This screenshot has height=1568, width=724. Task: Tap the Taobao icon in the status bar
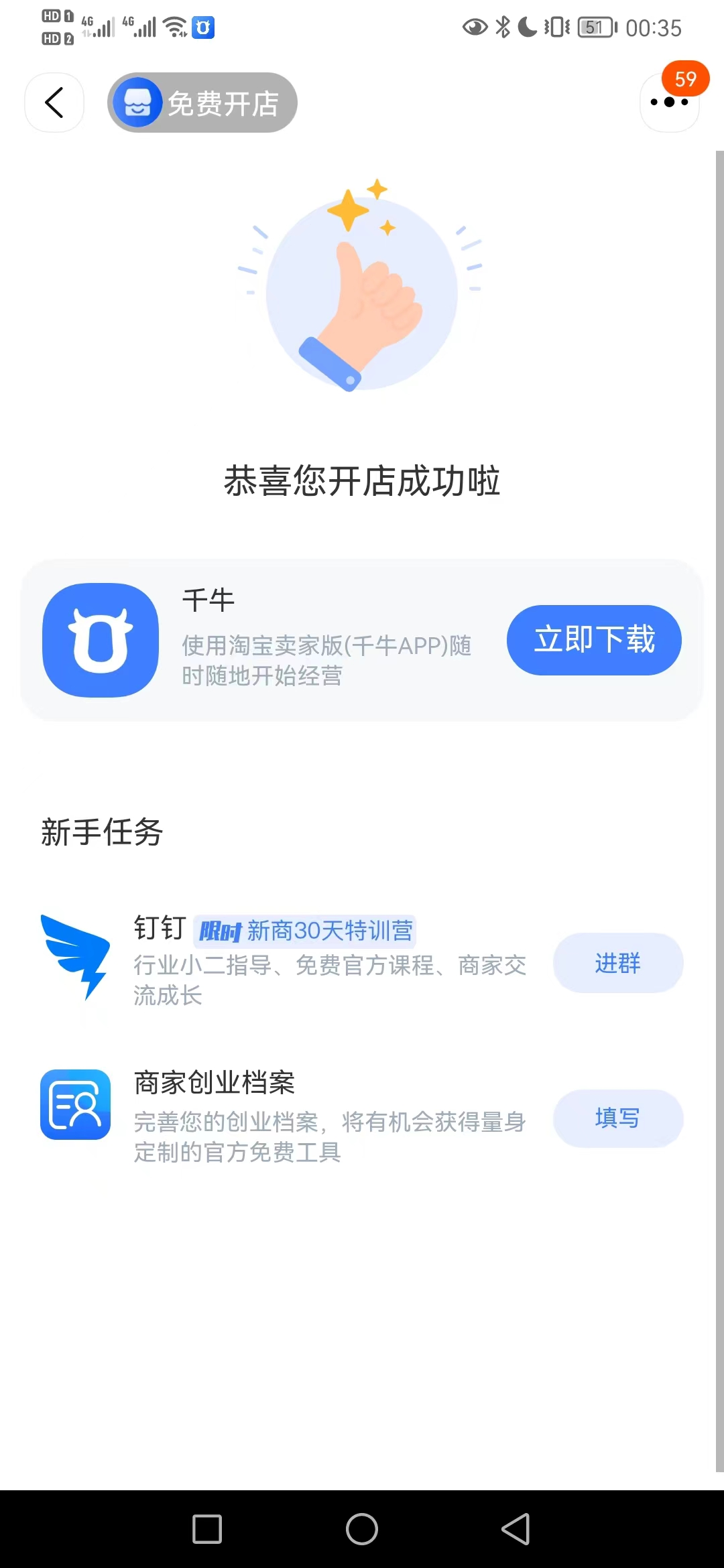coord(202,27)
